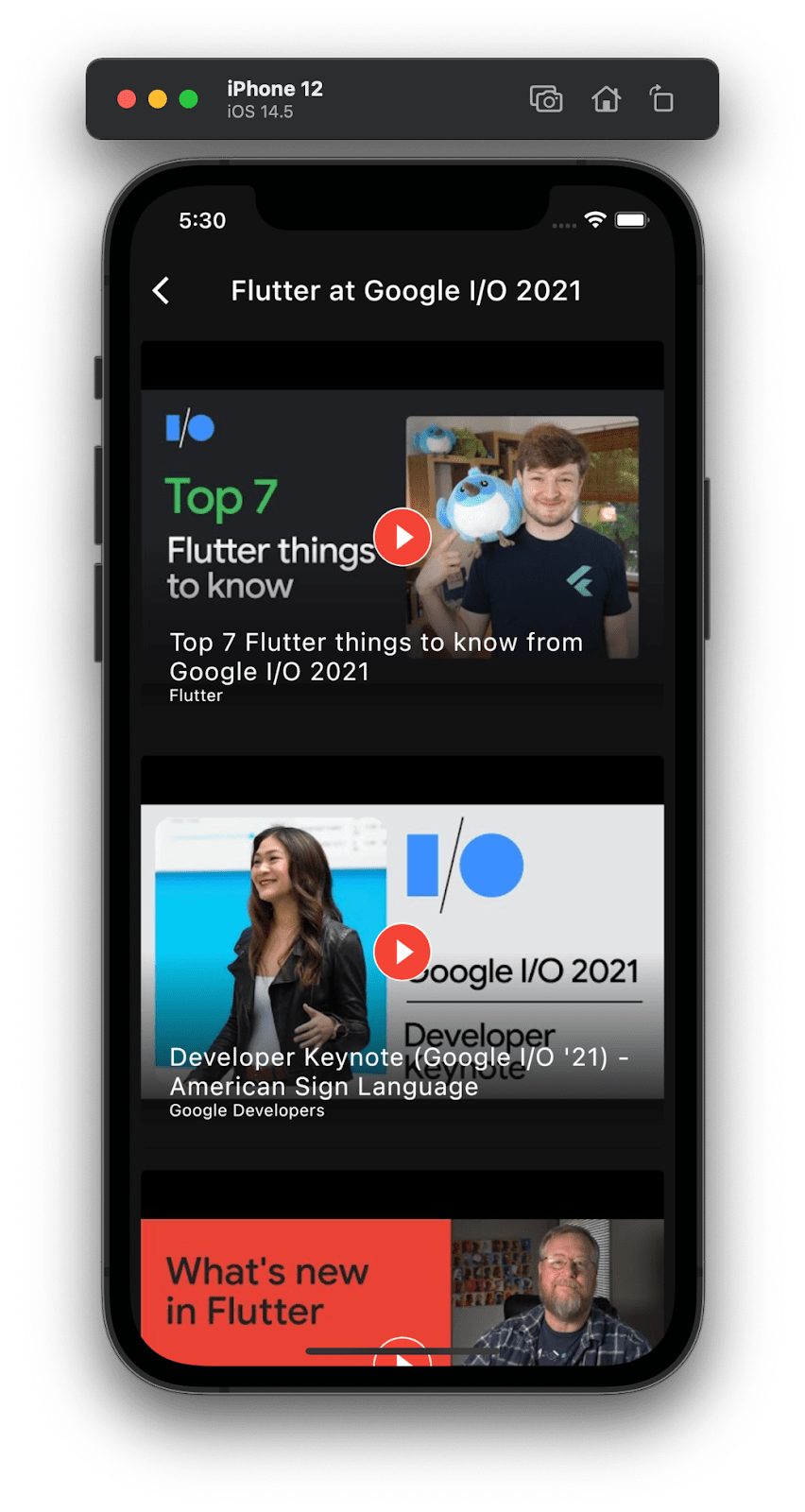805x1512 pixels.
Task: Tap the Wi-Fi icon in the status bar
Action: pos(593,219)
